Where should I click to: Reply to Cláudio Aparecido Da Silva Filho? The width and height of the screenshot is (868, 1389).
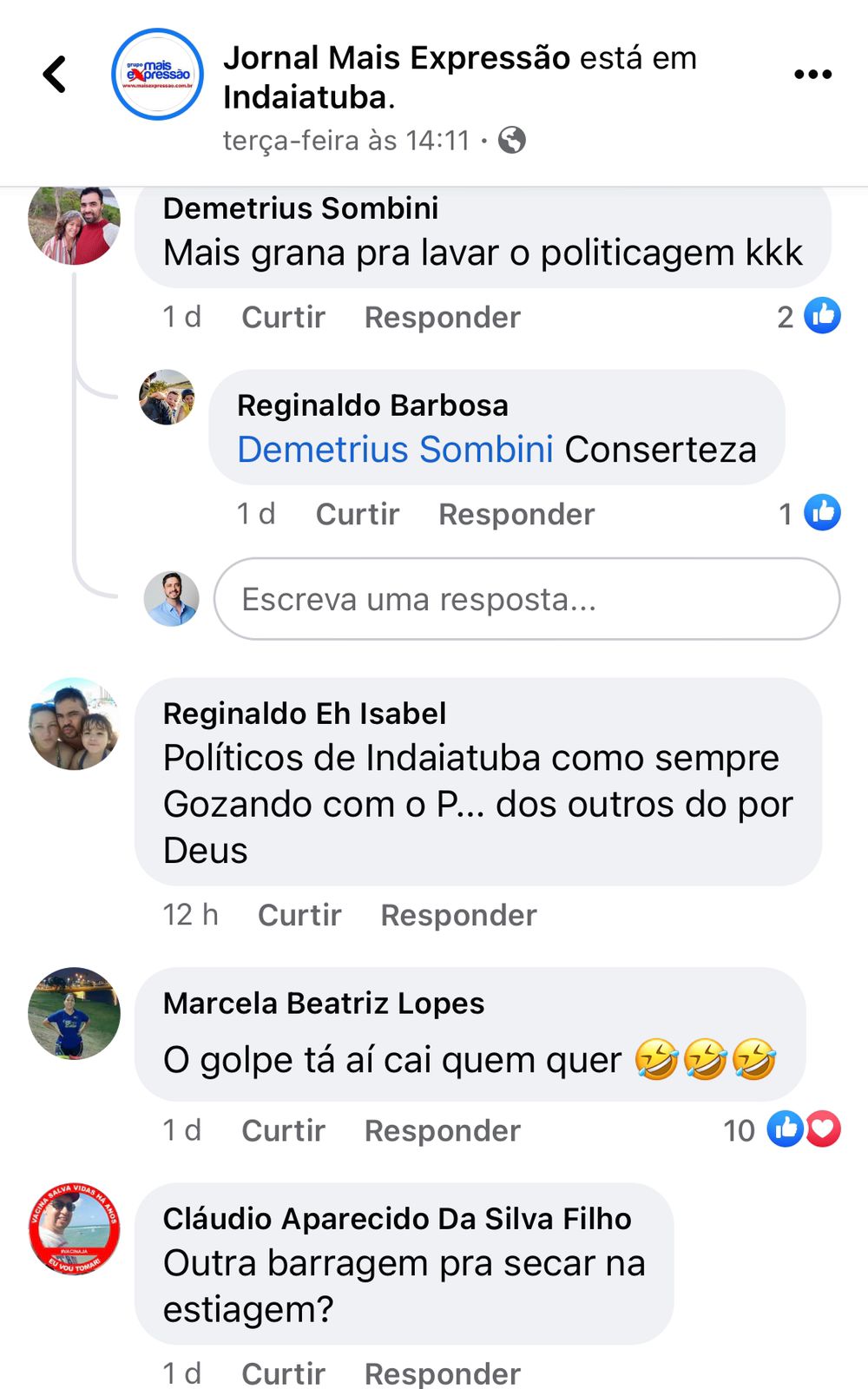442,1373
